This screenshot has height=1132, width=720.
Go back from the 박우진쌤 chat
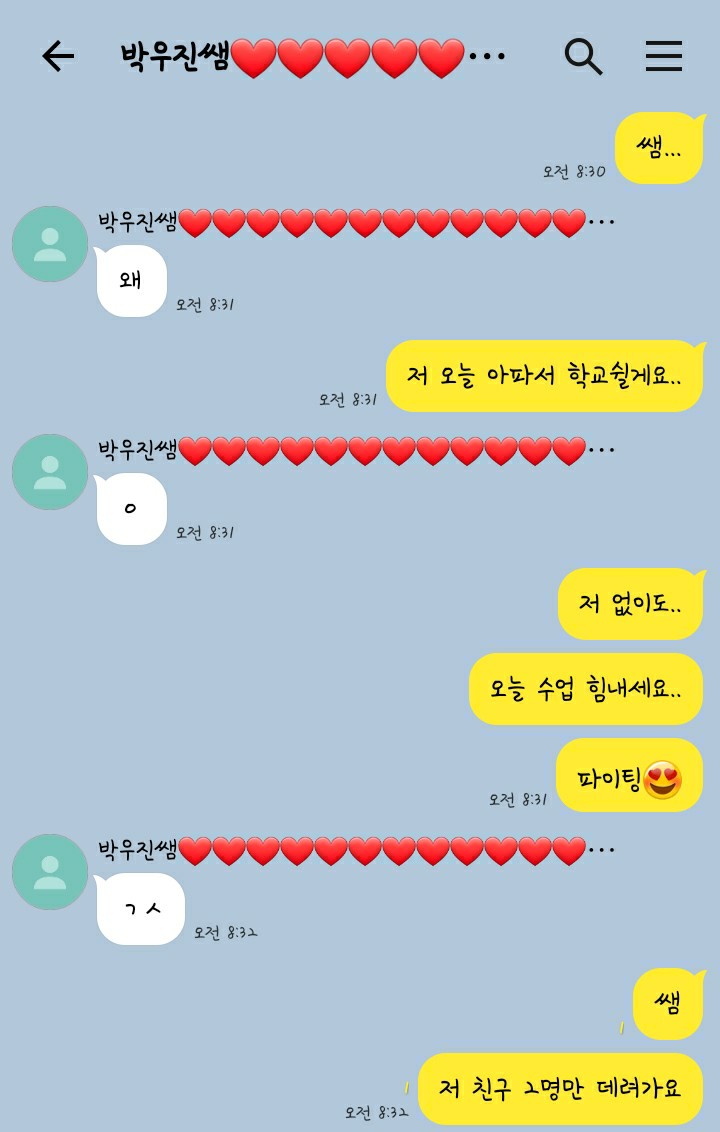click(58, 57)
